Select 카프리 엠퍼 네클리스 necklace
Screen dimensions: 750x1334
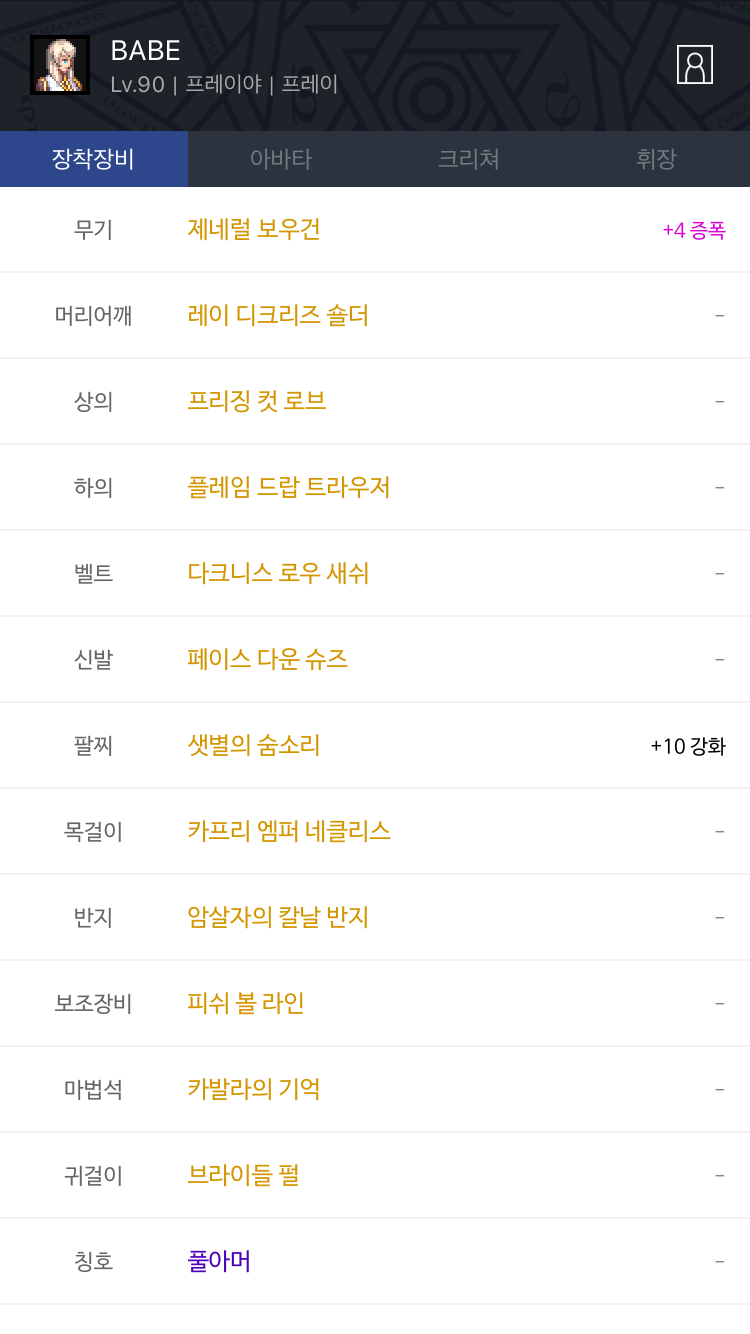pos(289,831)
